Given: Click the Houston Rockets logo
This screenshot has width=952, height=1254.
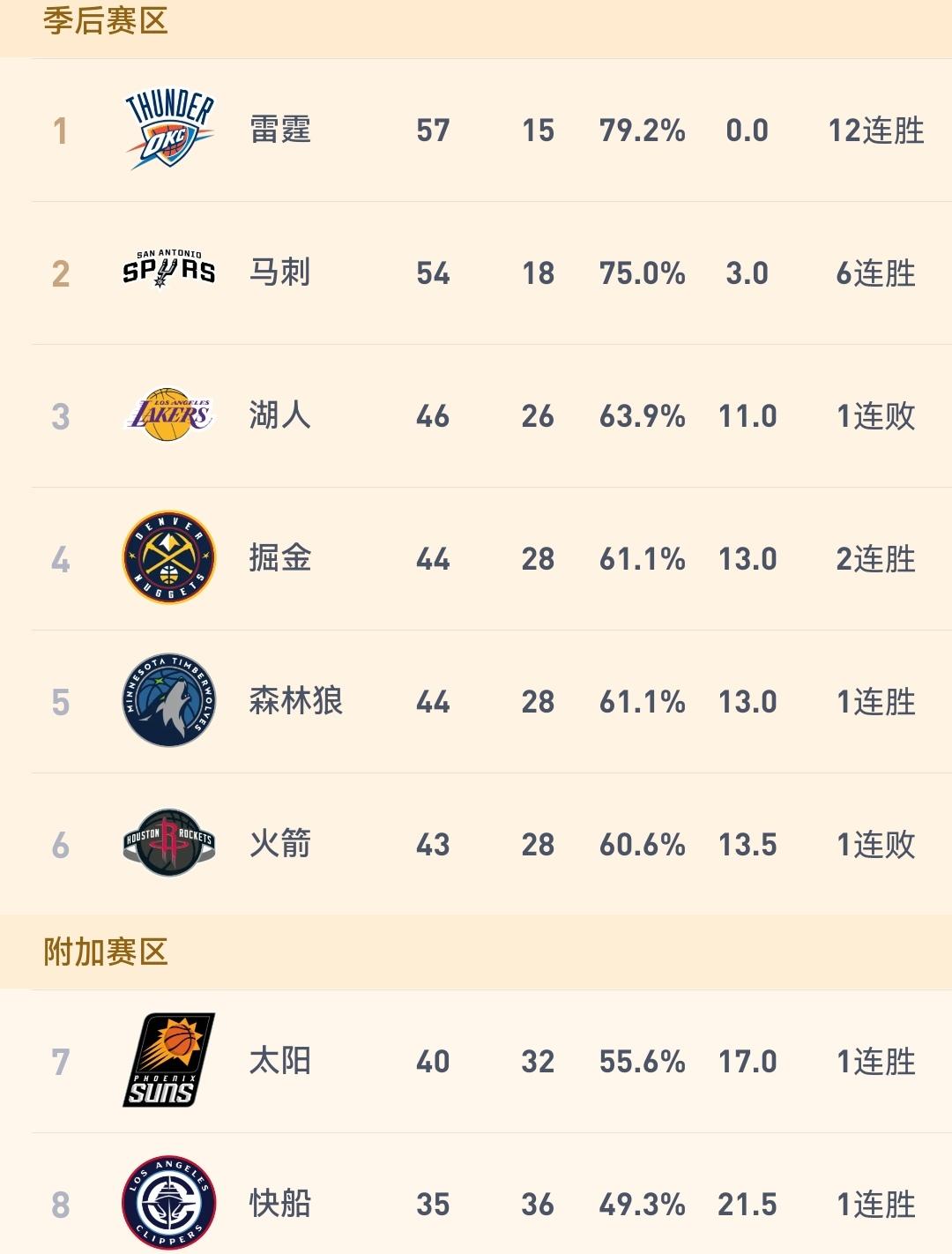Looking at the screenshot, I should 170,843.
